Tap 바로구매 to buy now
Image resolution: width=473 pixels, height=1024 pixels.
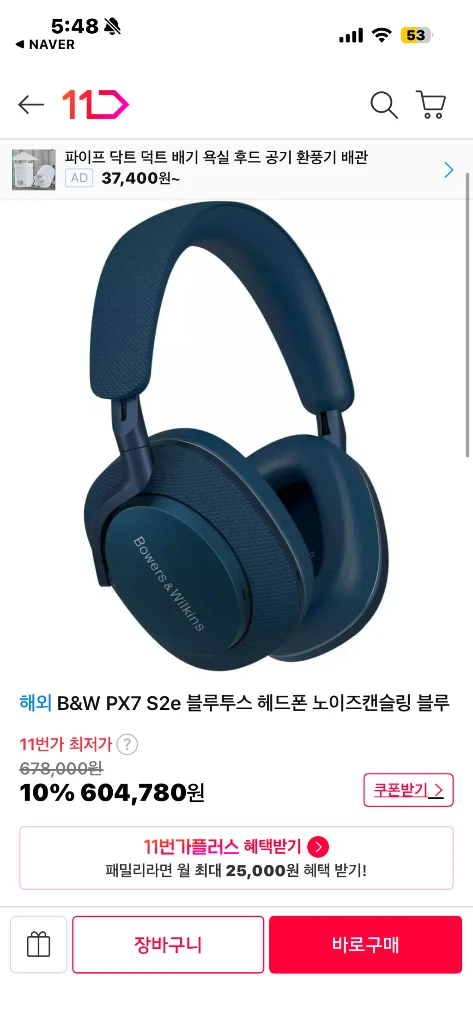pyautogui.click(x=365, y=944)
